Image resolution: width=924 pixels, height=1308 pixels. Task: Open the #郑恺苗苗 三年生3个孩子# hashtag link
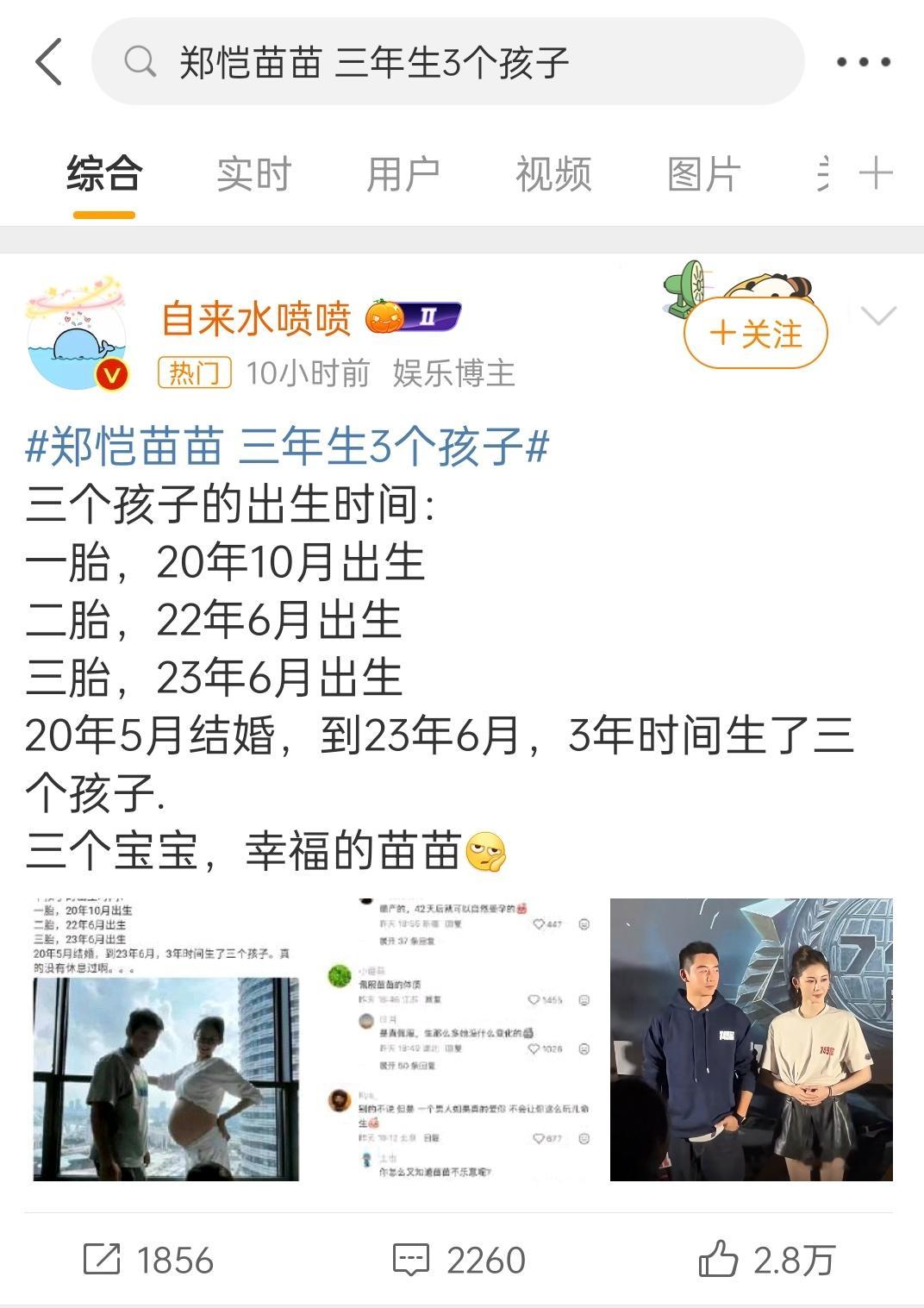pyautogui.click(x=280, y=447)
